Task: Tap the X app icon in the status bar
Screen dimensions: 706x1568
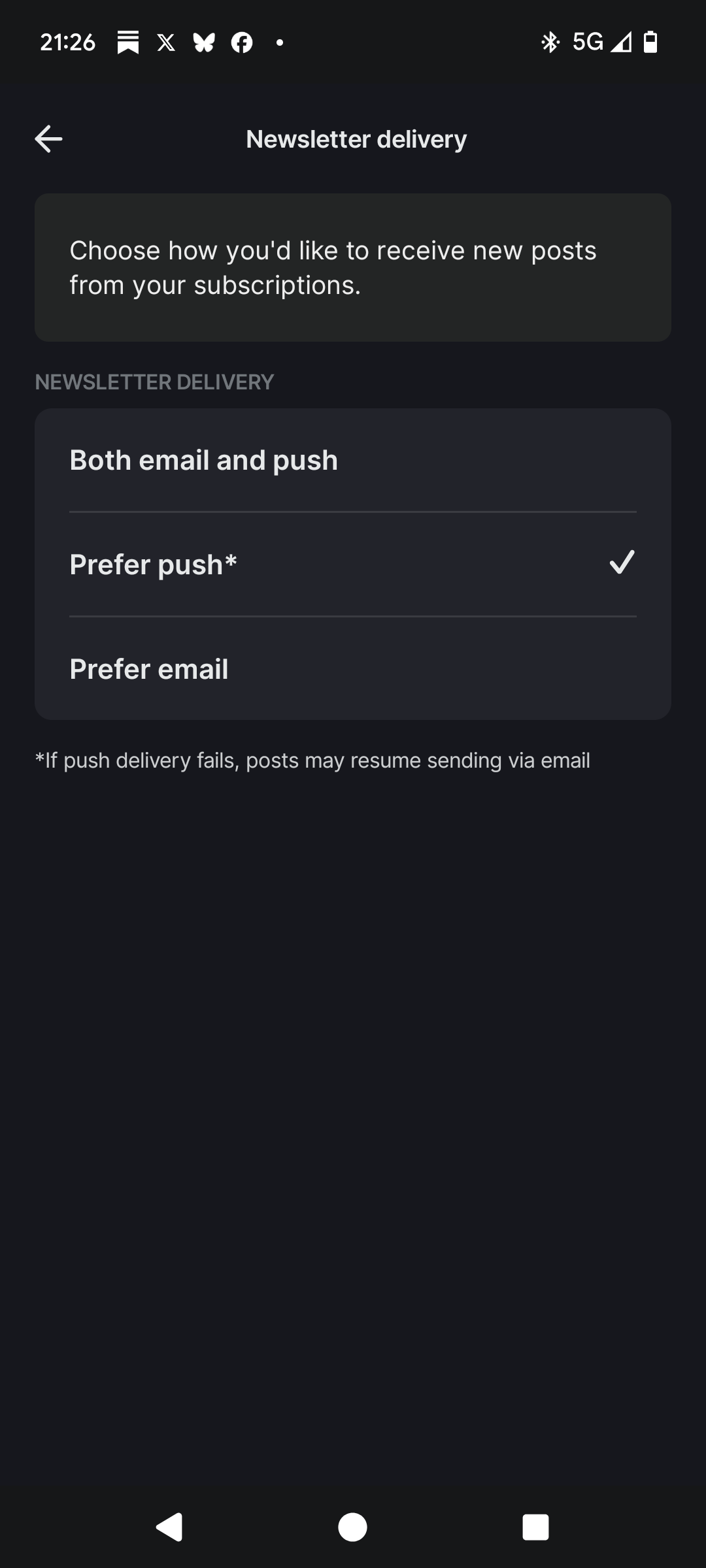Action: tap(165, 42)
